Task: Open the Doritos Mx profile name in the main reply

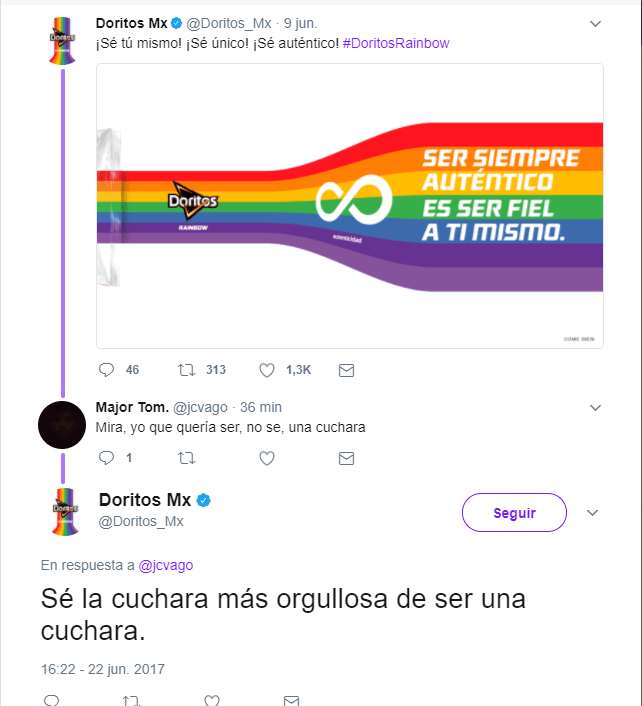Action: tap(144, 500)
